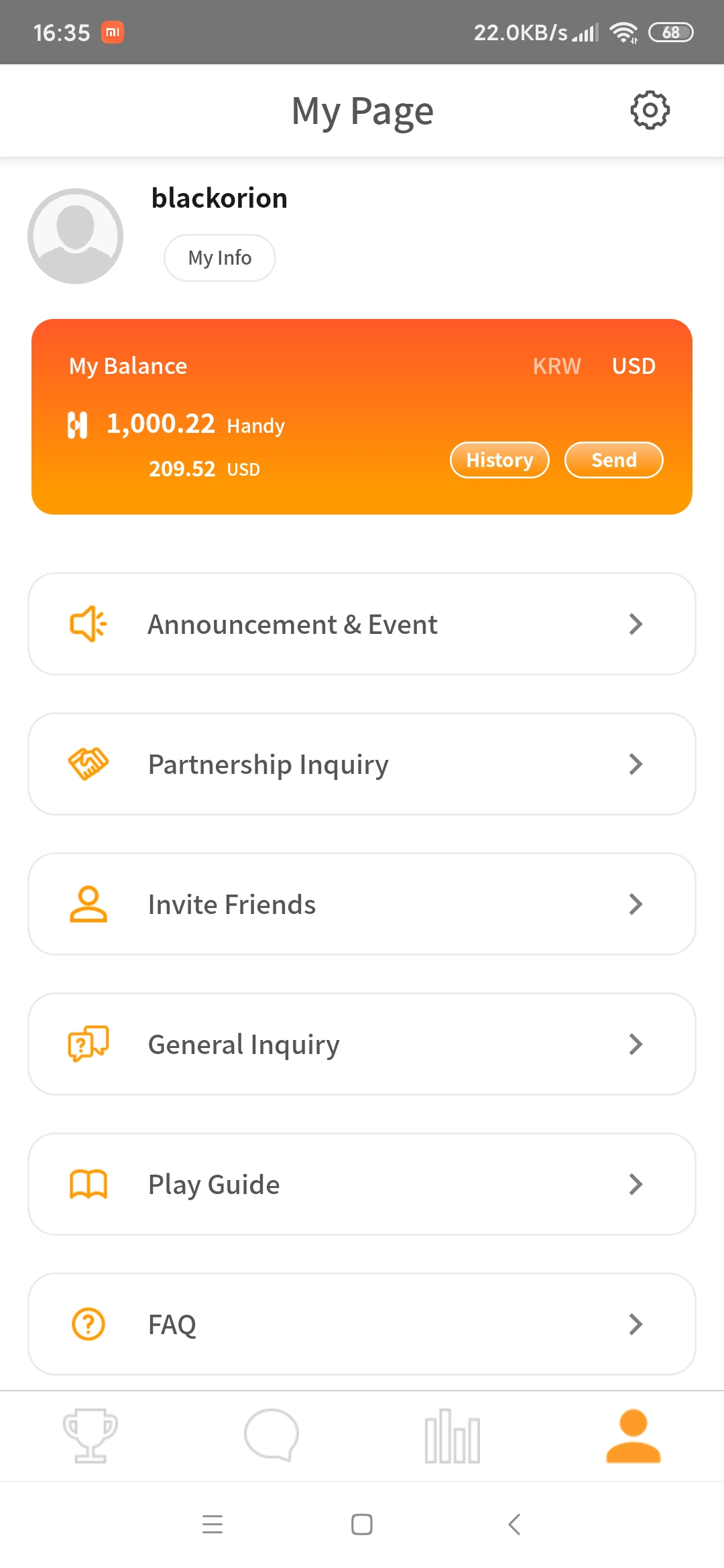This screenshot has height=1568, width=724.
Task: View balance History
Action: pyautogui.click(x=499, y=460)
